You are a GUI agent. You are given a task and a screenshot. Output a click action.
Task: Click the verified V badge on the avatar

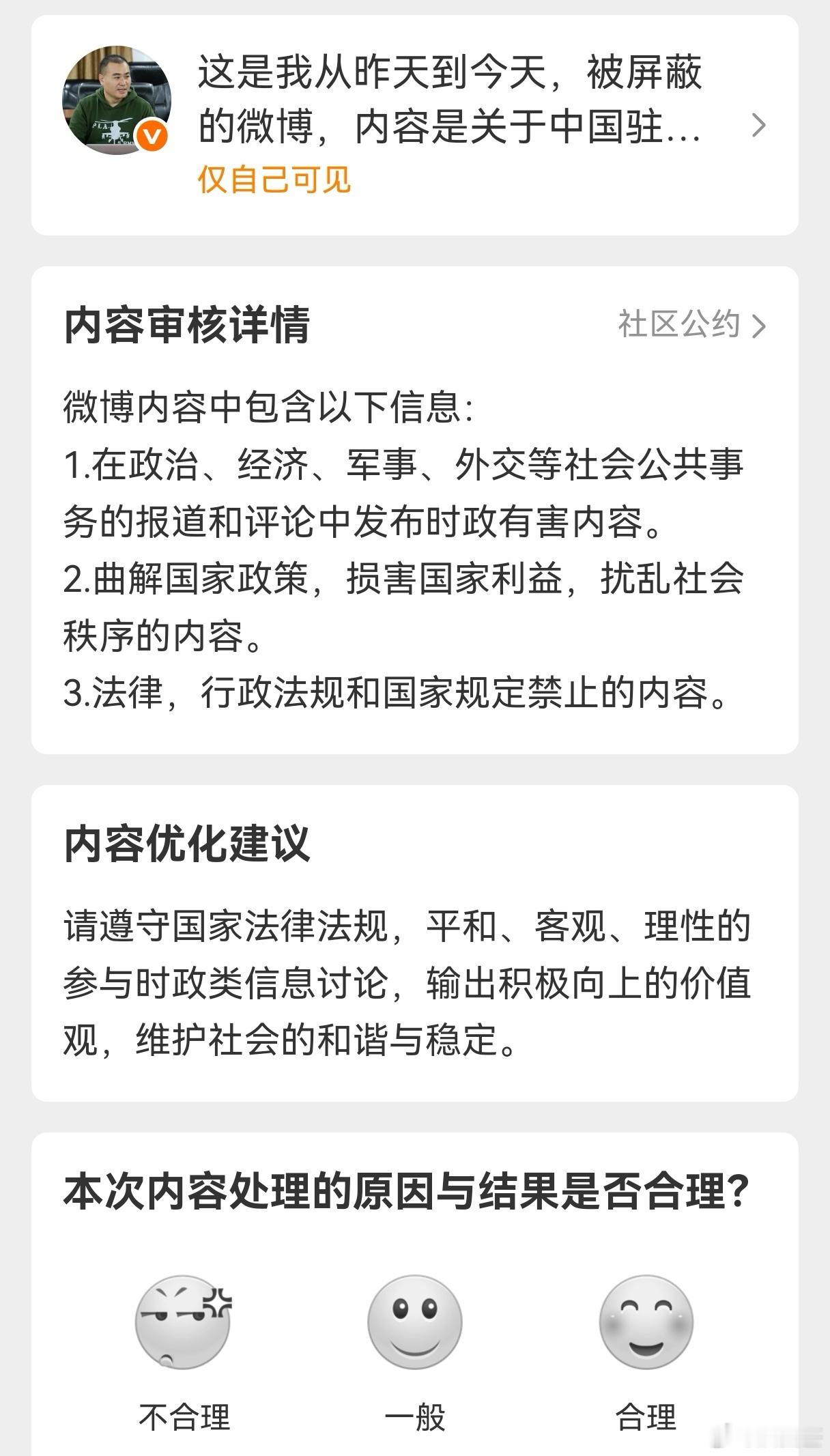click(152, 136)
